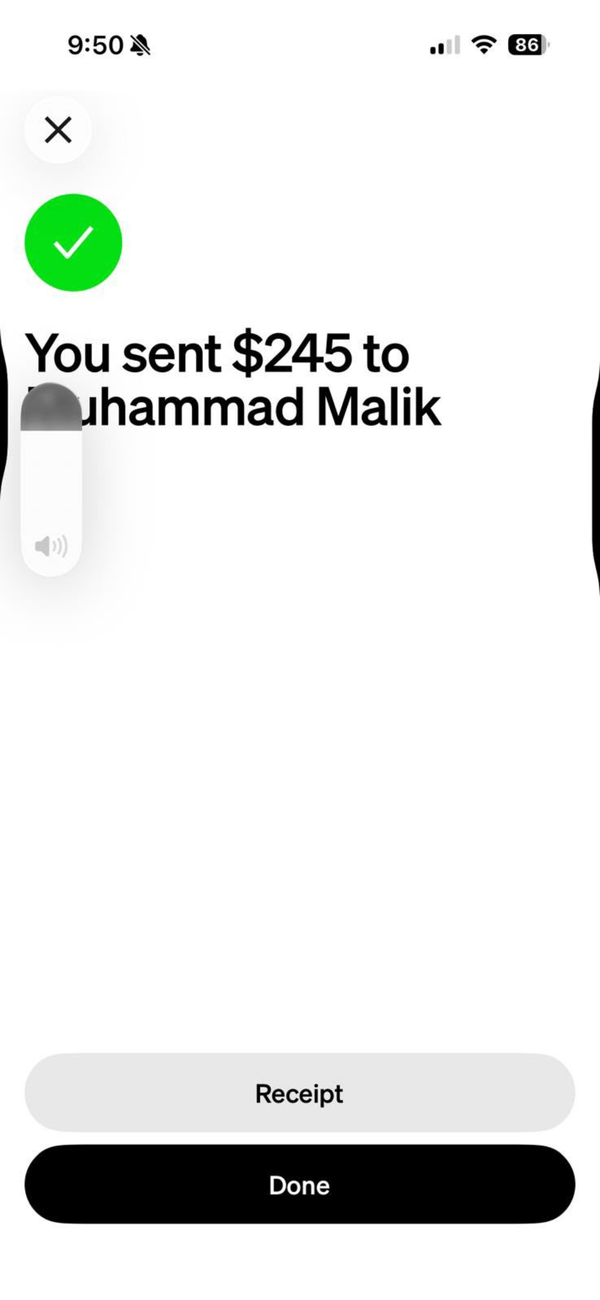View the Receipt for this payment
The image size is (600, 1300).
click(299, 1093)
